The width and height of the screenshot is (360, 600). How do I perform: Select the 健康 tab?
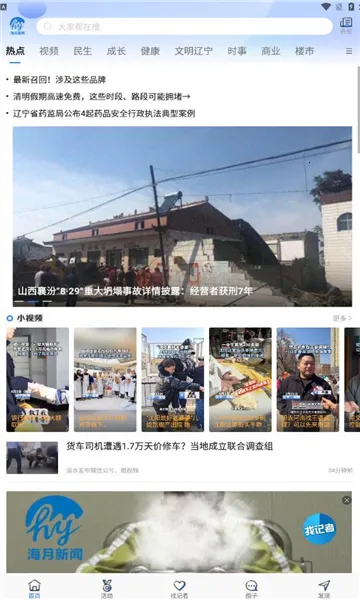(150, 51)
